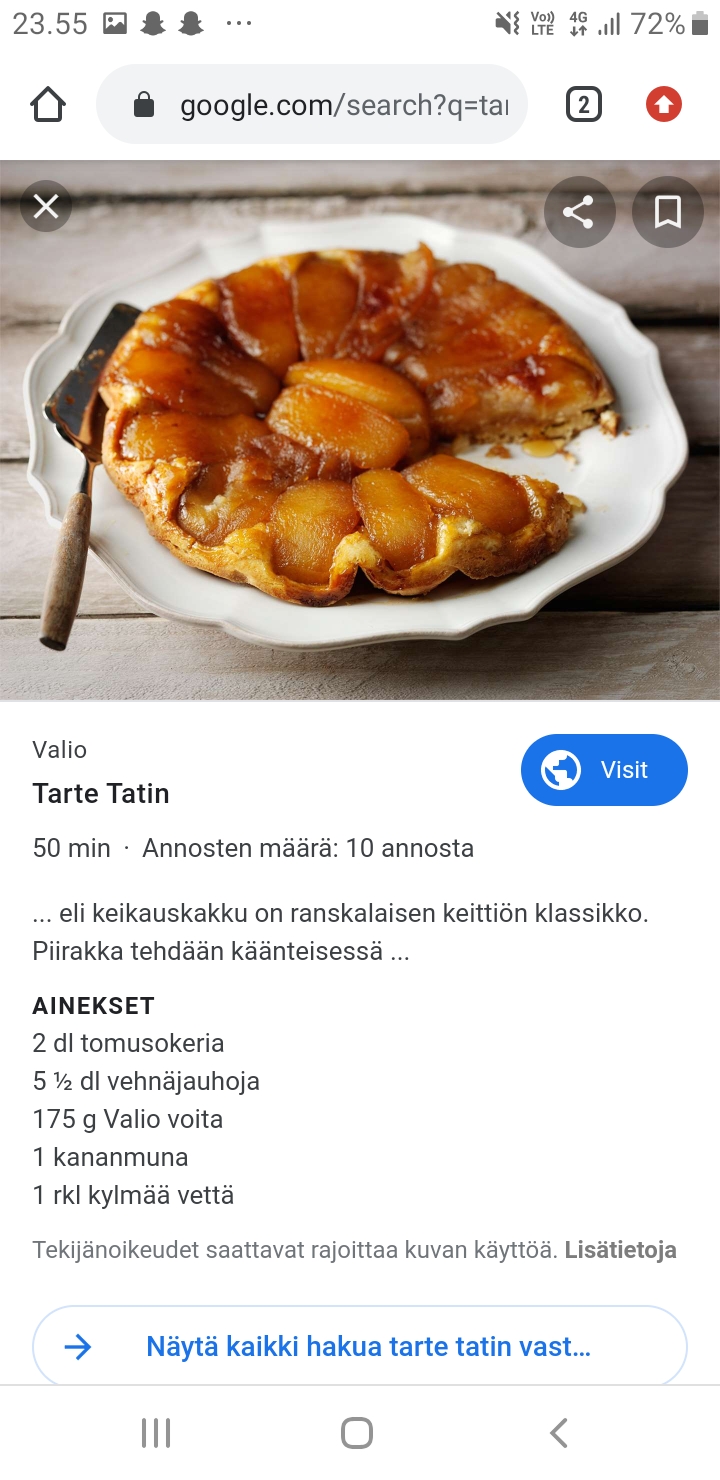This screenshot has width=720, height=1480.
Task: Tap Näytä kaikki hakua tarte tatin button
Action: (x=360, y=1346)
